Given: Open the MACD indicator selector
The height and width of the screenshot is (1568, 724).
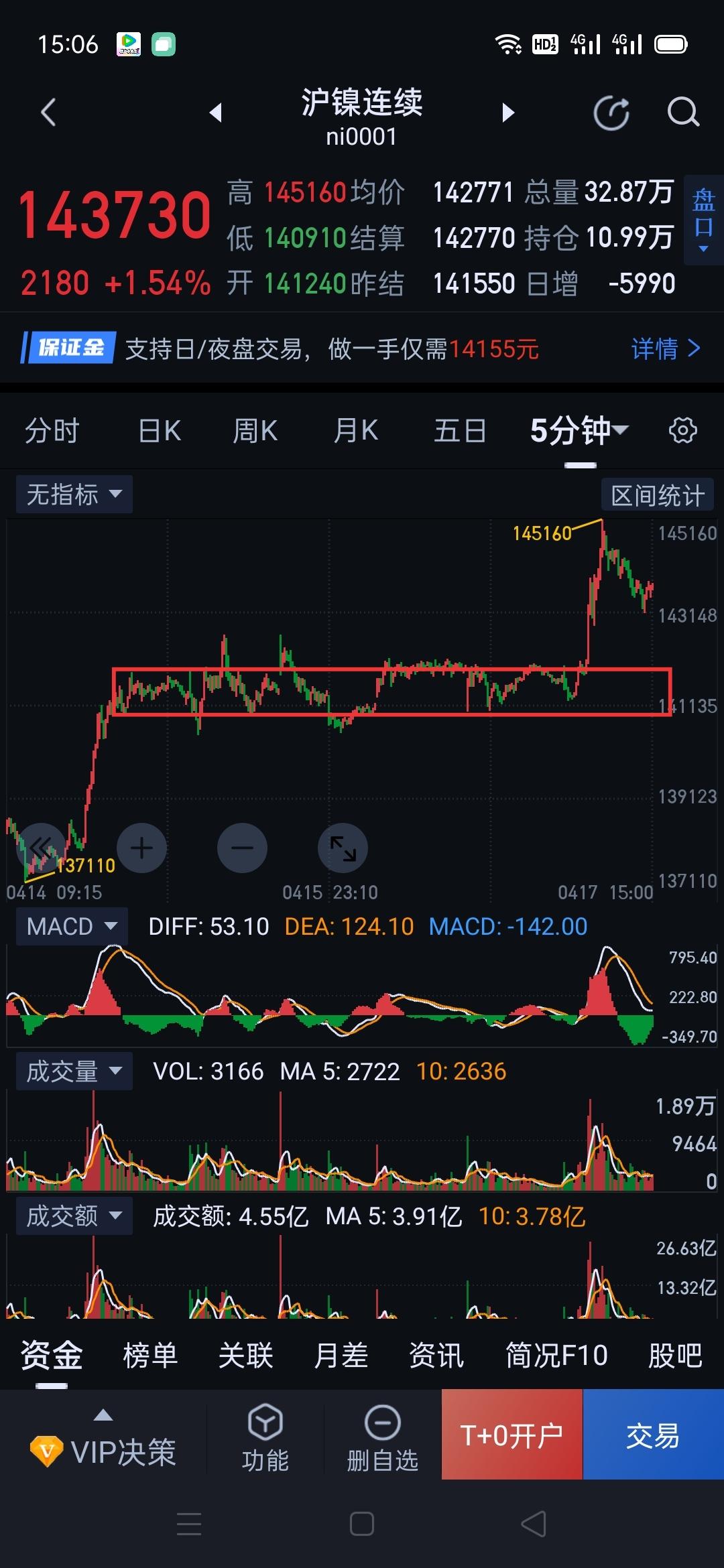Looking at the screenshot, I should 70,926.
